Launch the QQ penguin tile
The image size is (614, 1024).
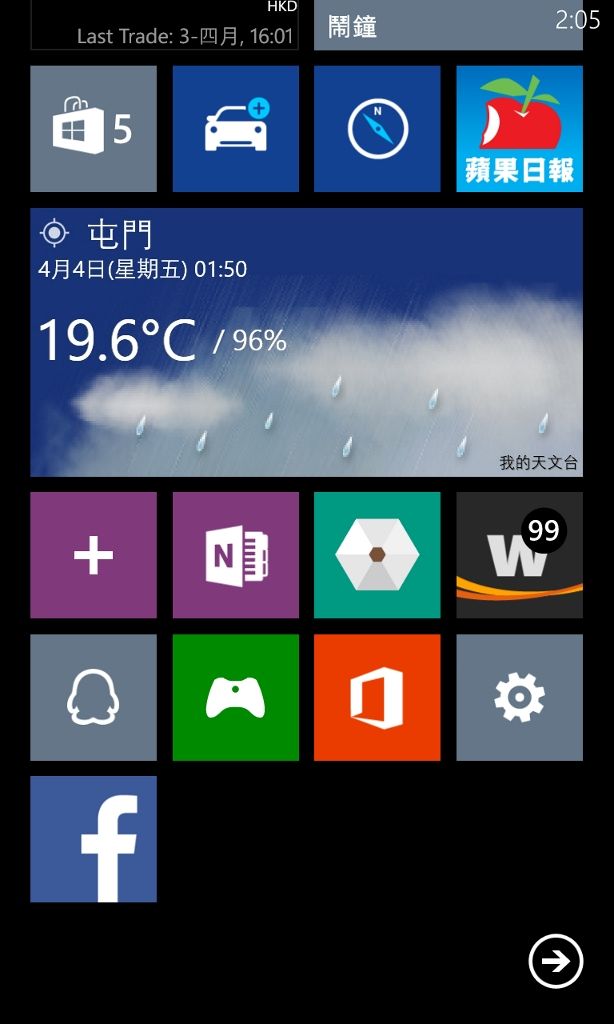click(93, 697)
